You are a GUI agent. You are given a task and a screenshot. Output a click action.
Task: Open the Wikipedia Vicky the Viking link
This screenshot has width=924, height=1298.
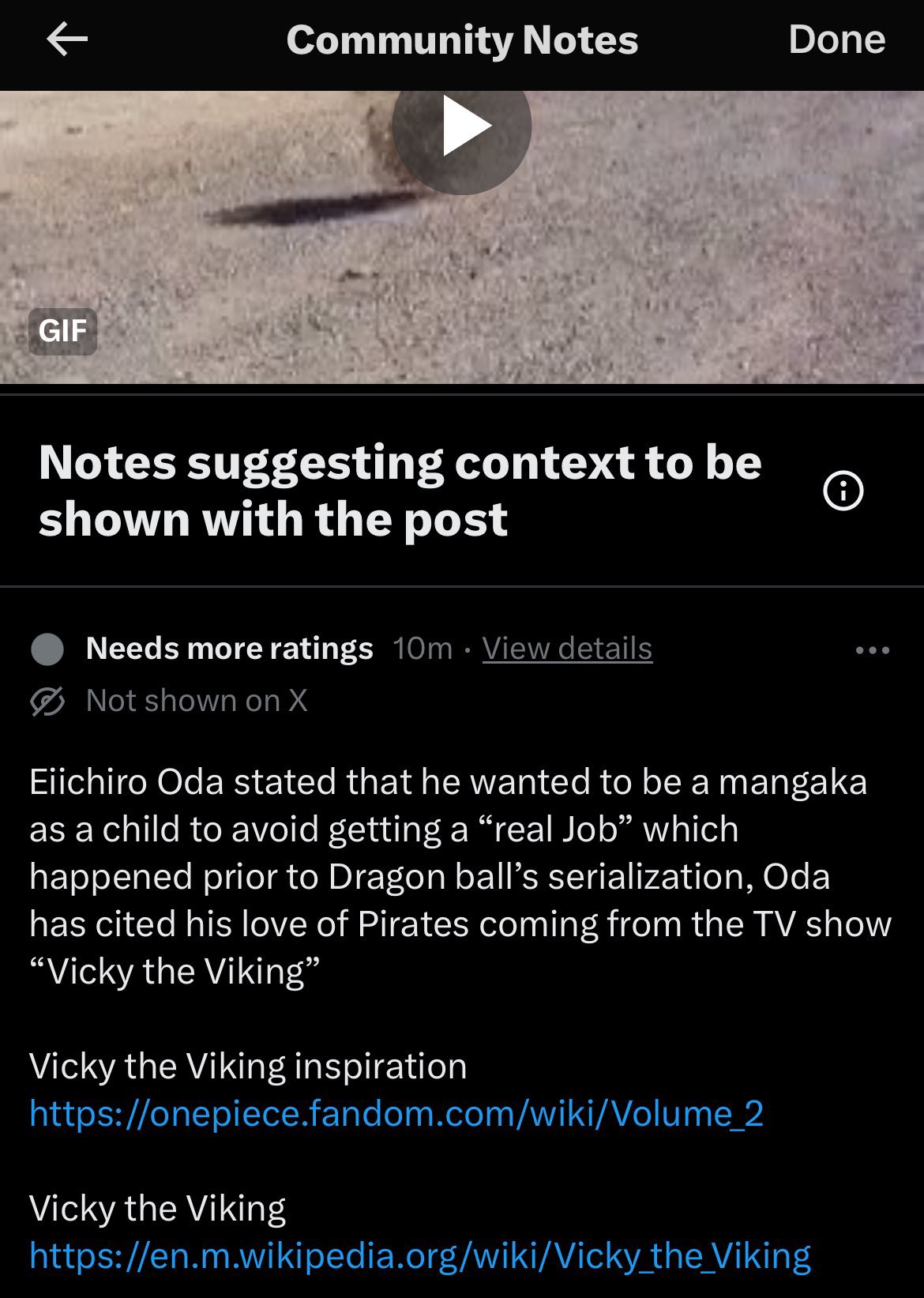[420, 1255]
